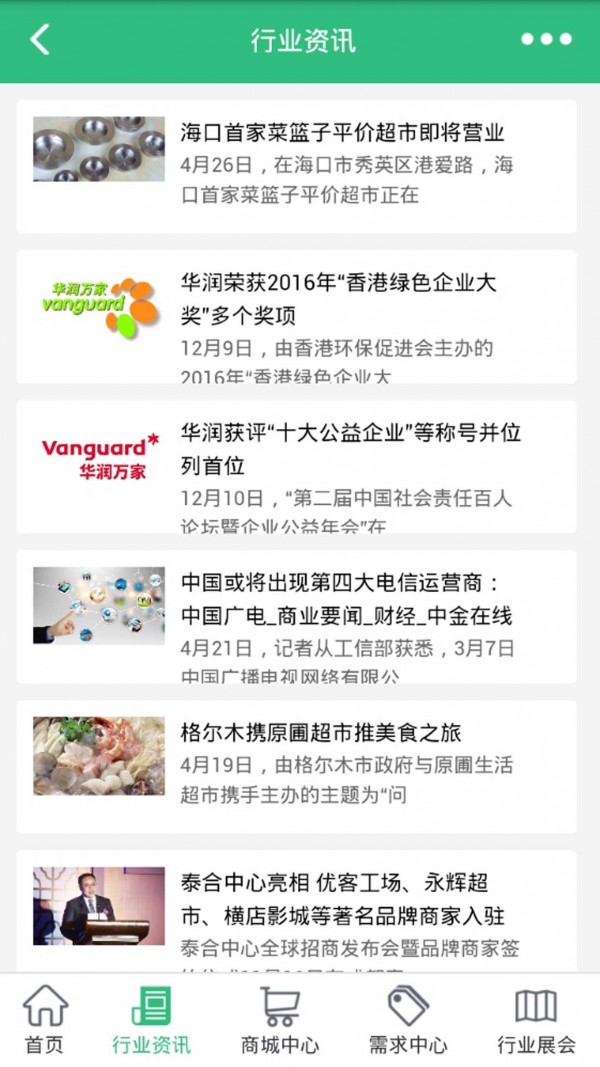View the 第四大电信运营商 中国广电 story

pos(297,616)
